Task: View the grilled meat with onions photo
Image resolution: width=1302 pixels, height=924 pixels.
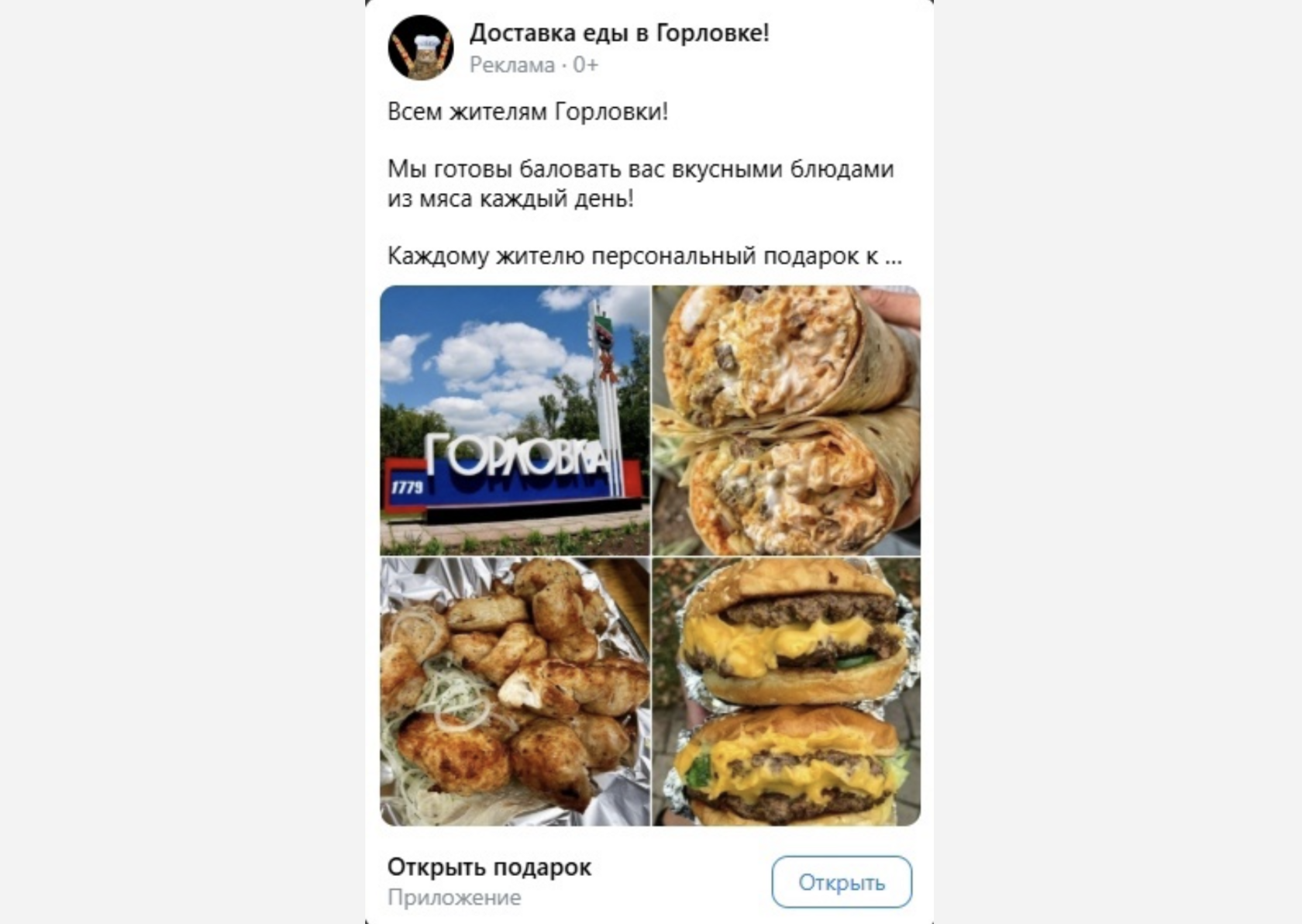Action: [x=515, y=691]
